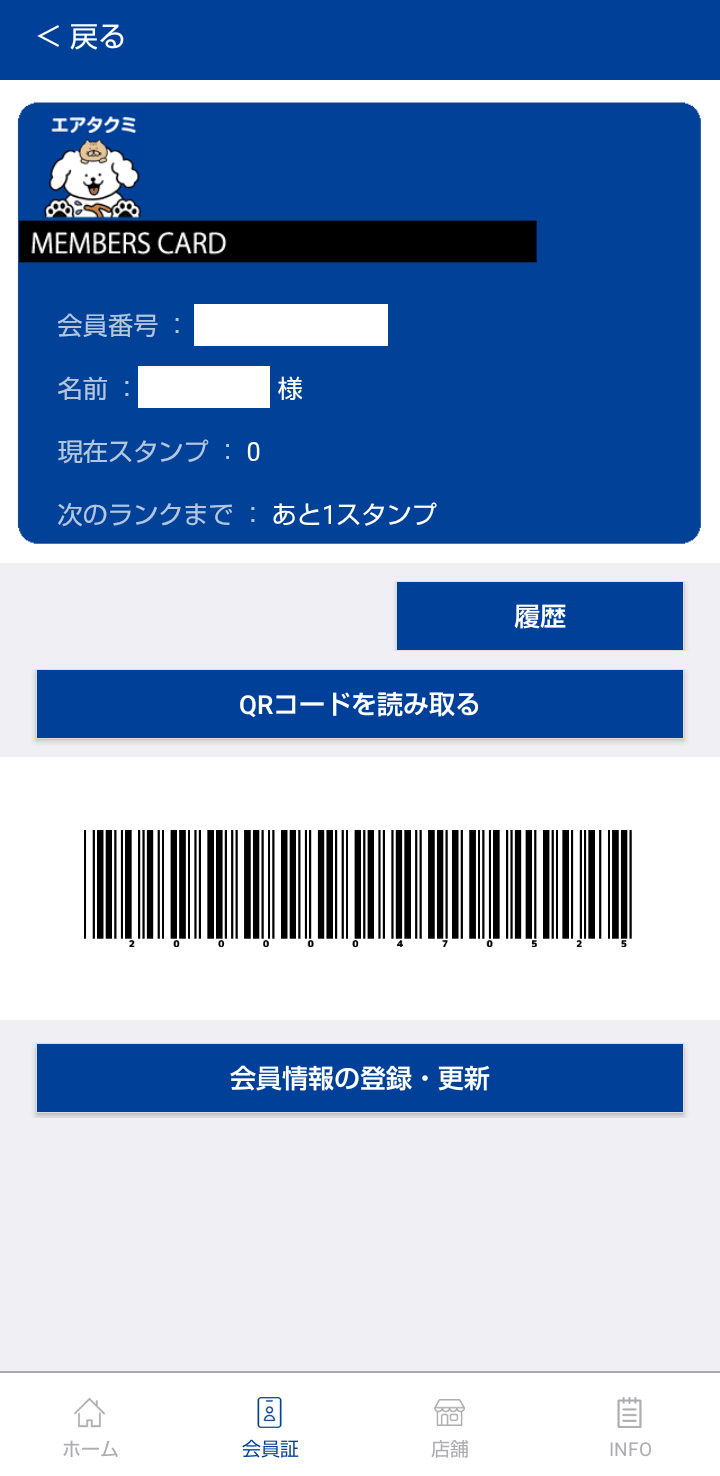The height and width of the screenshot is (1476, 720).
Task: Switch to the ホーム tab
Action: [x=90, y=1427]
